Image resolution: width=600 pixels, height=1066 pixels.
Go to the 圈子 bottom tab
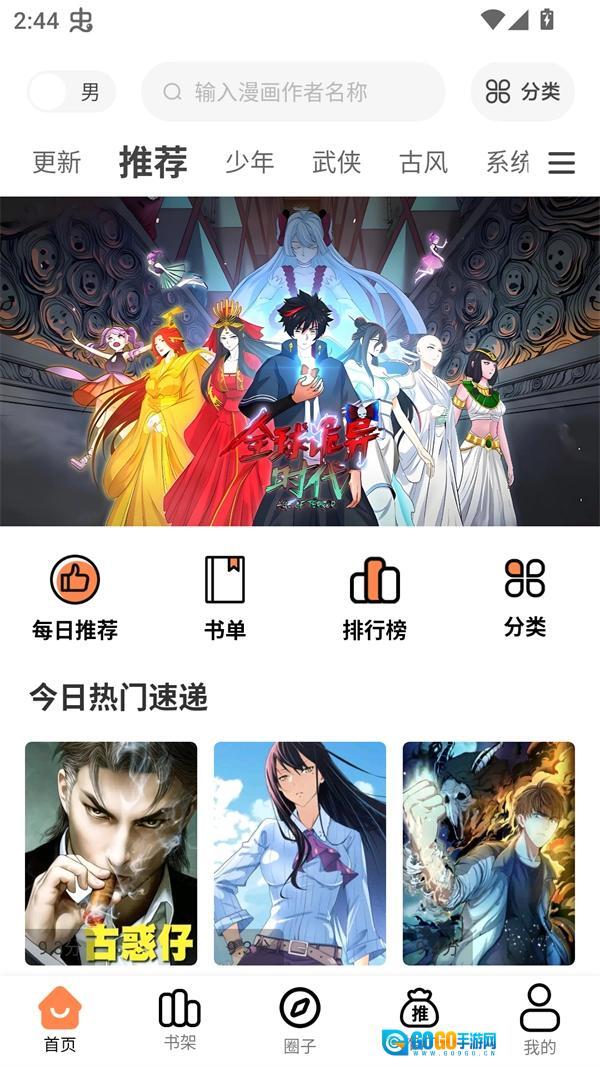(x=300, y=1020)
